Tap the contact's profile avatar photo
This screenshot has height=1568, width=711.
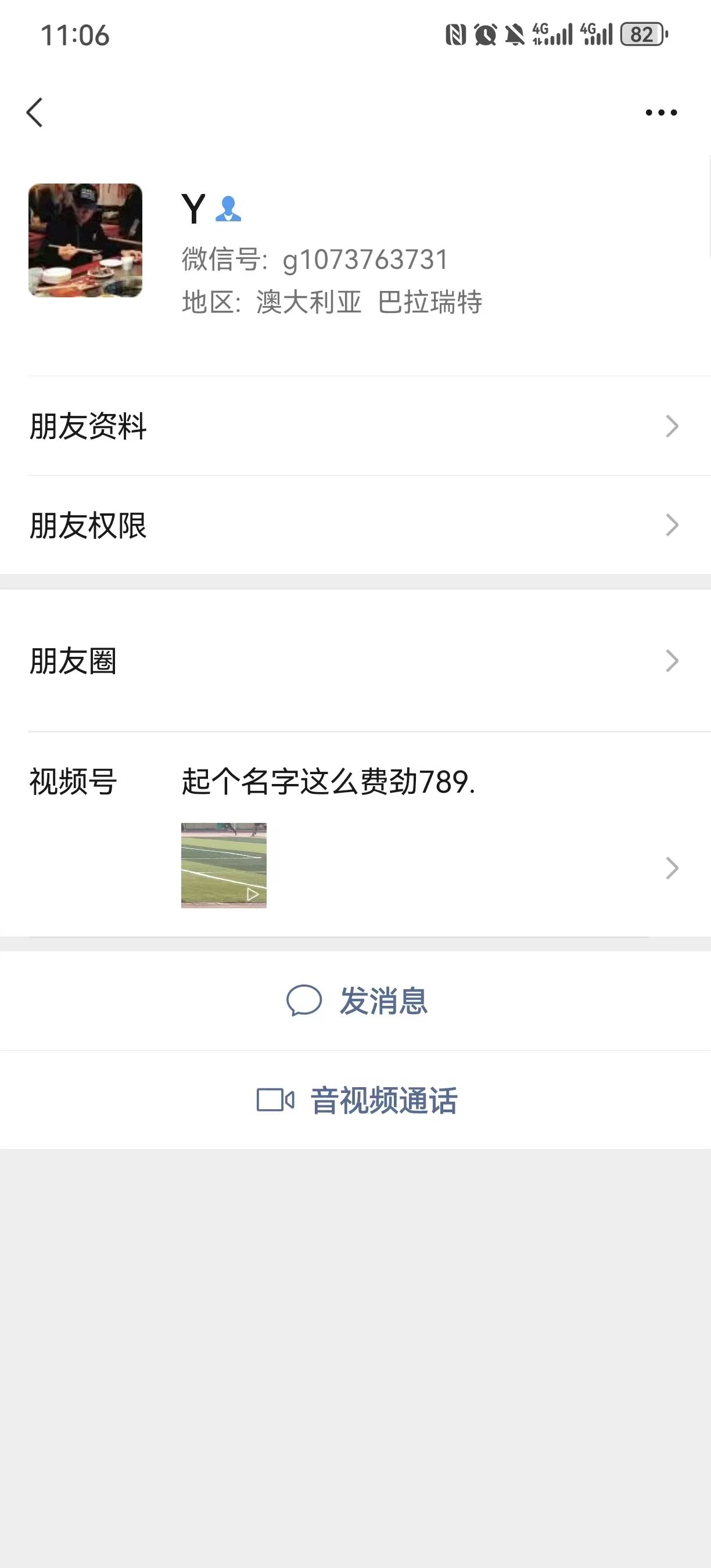click(85, 240)
